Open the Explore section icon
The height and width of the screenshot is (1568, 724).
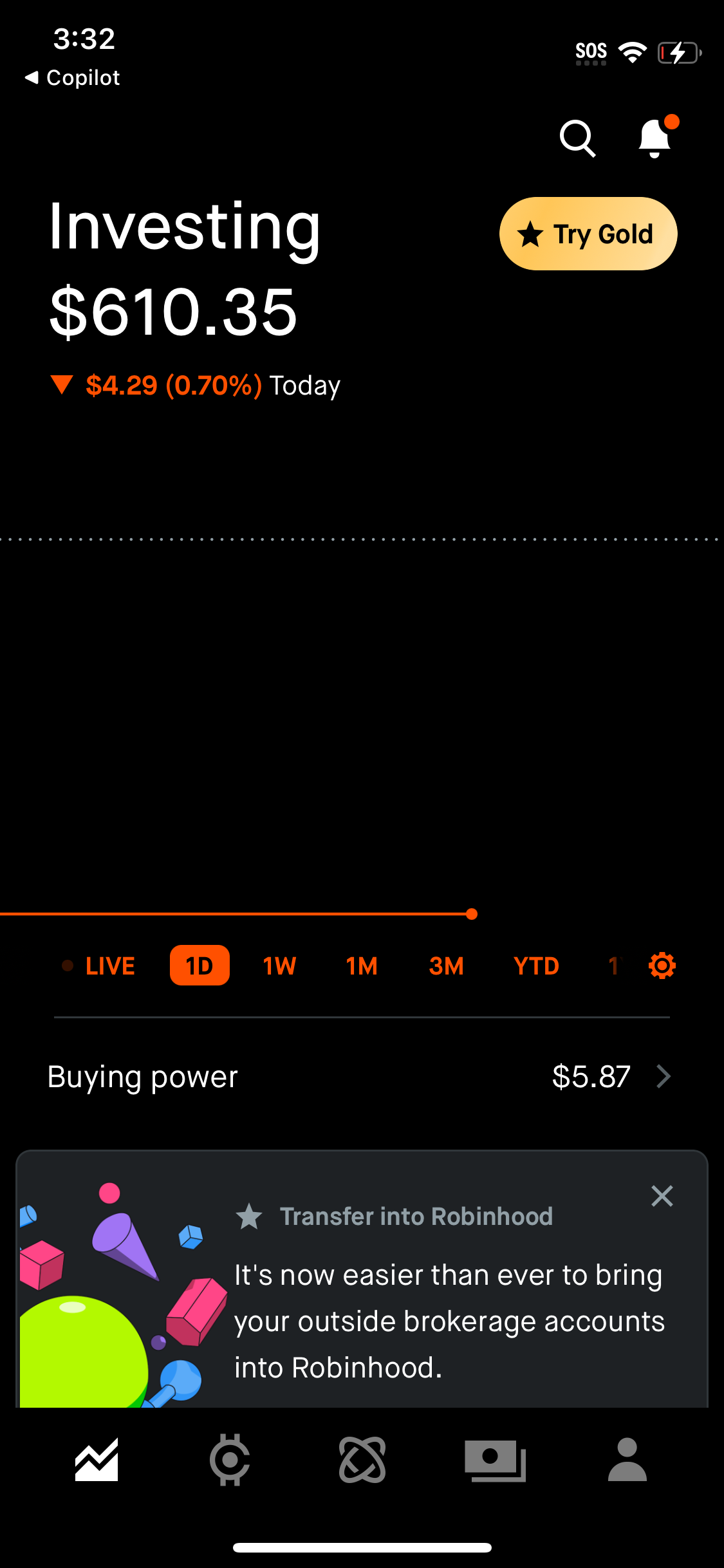362,1460
